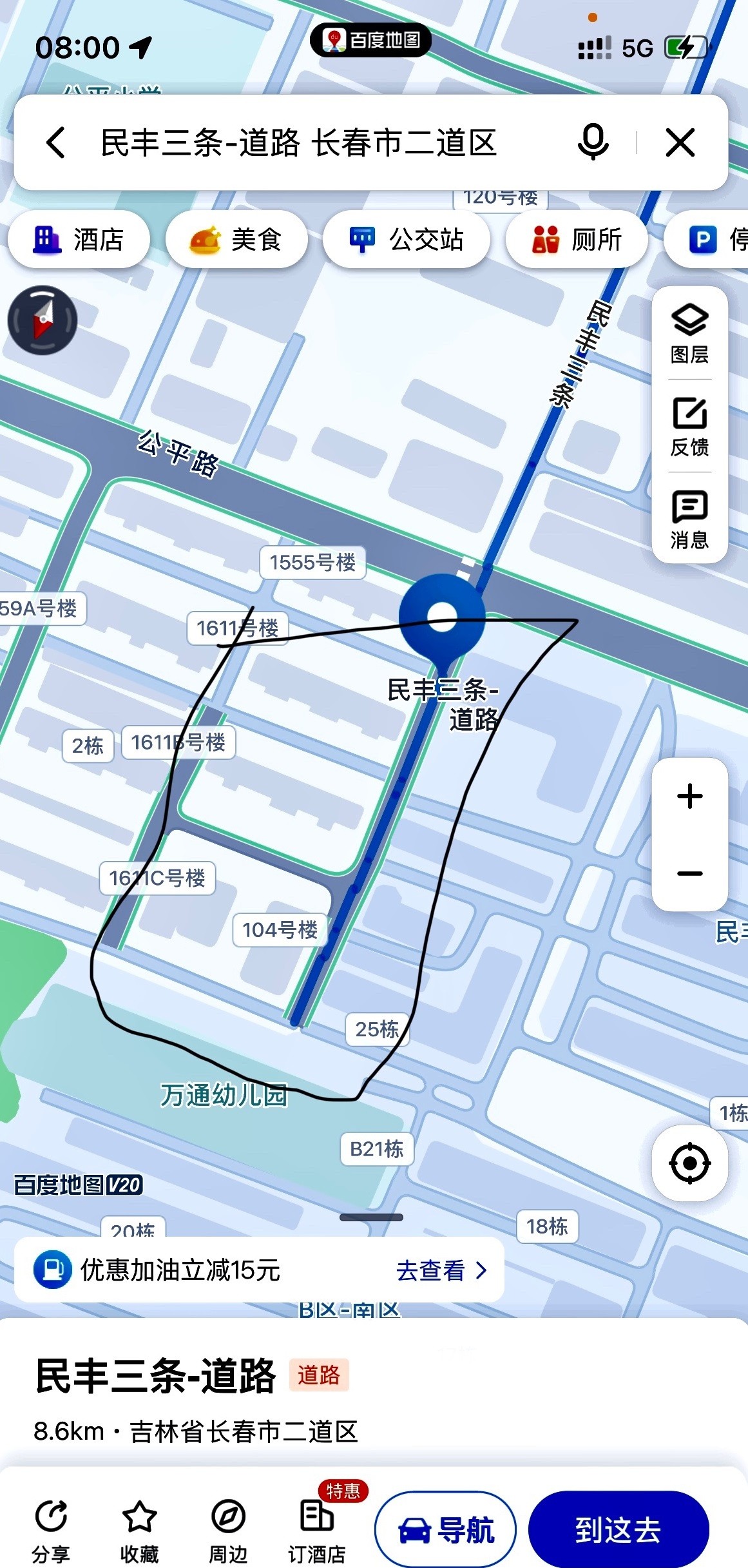Save the place with 收藏
The width and height of the screenshot is (748, 1568).
[x=139, y=1529]
